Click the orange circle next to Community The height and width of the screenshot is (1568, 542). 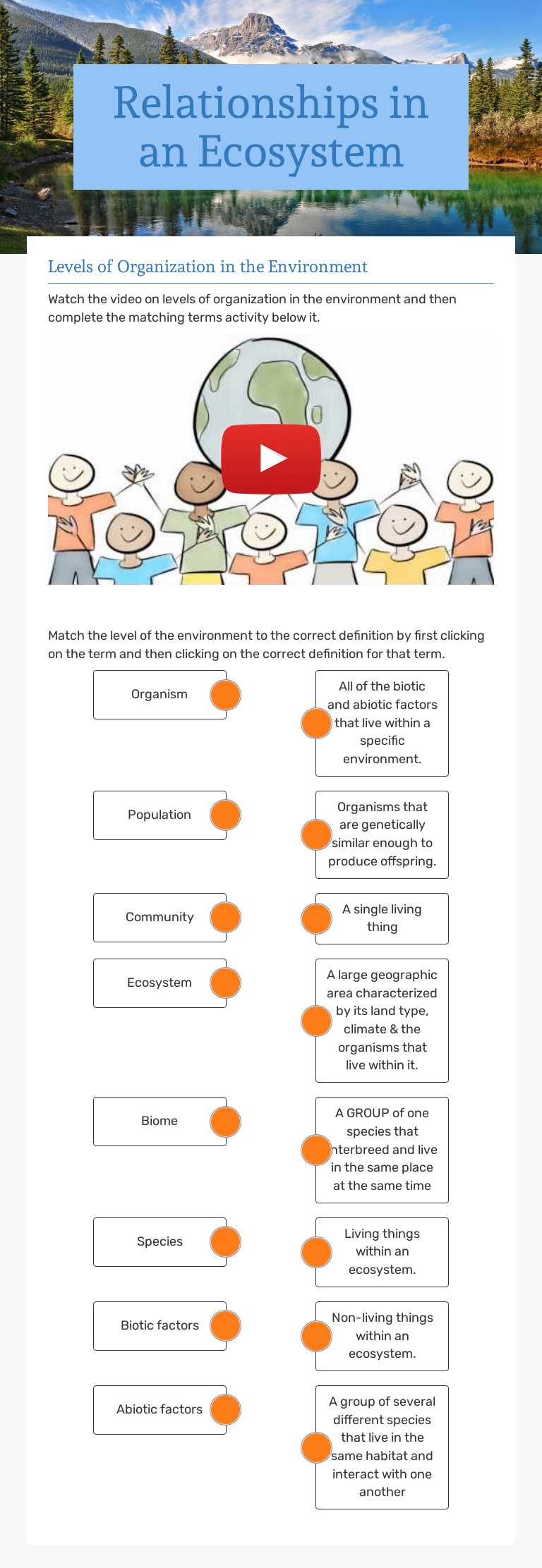(x=225, y=917)
